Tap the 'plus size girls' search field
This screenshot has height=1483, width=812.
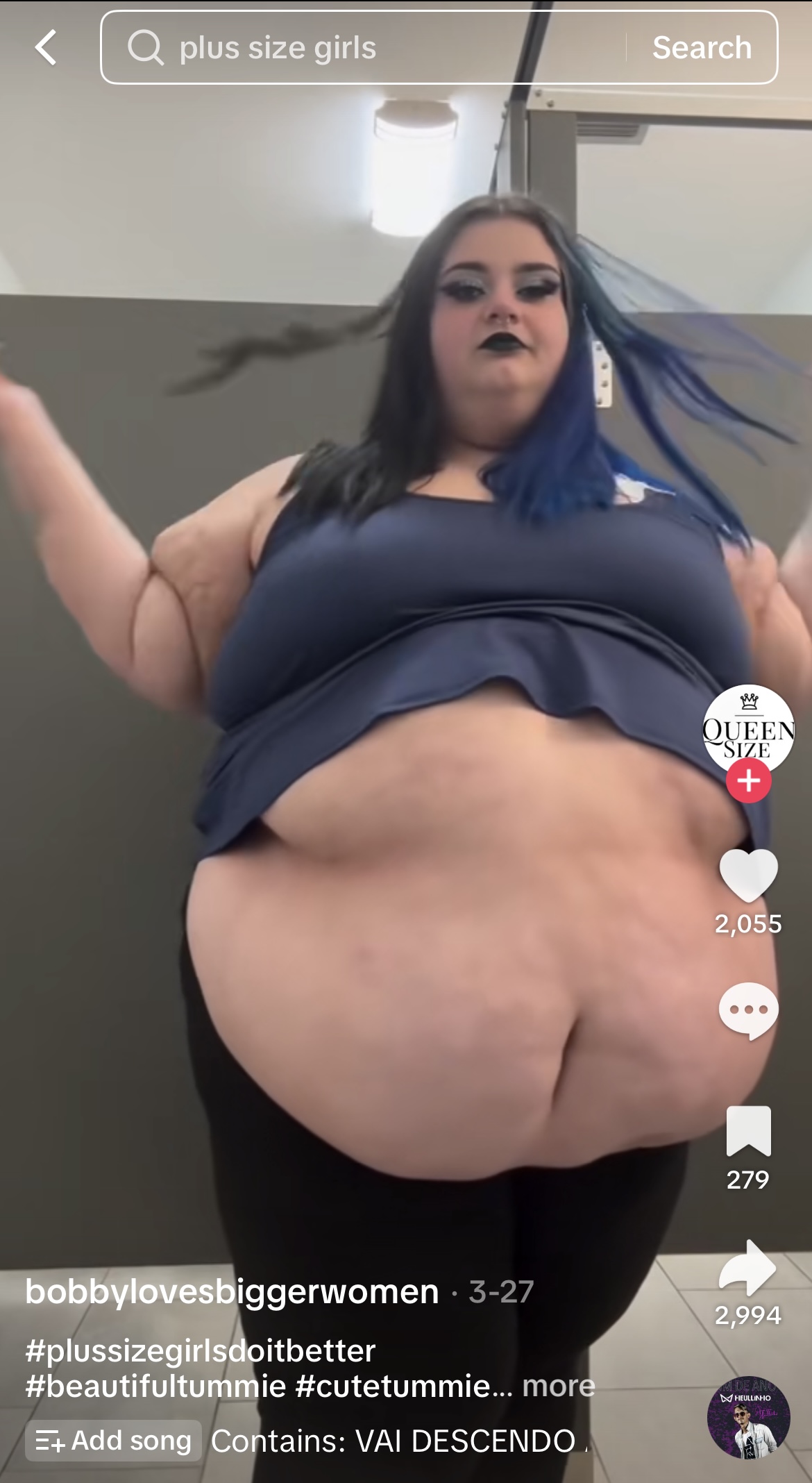[x=361, y=48]
